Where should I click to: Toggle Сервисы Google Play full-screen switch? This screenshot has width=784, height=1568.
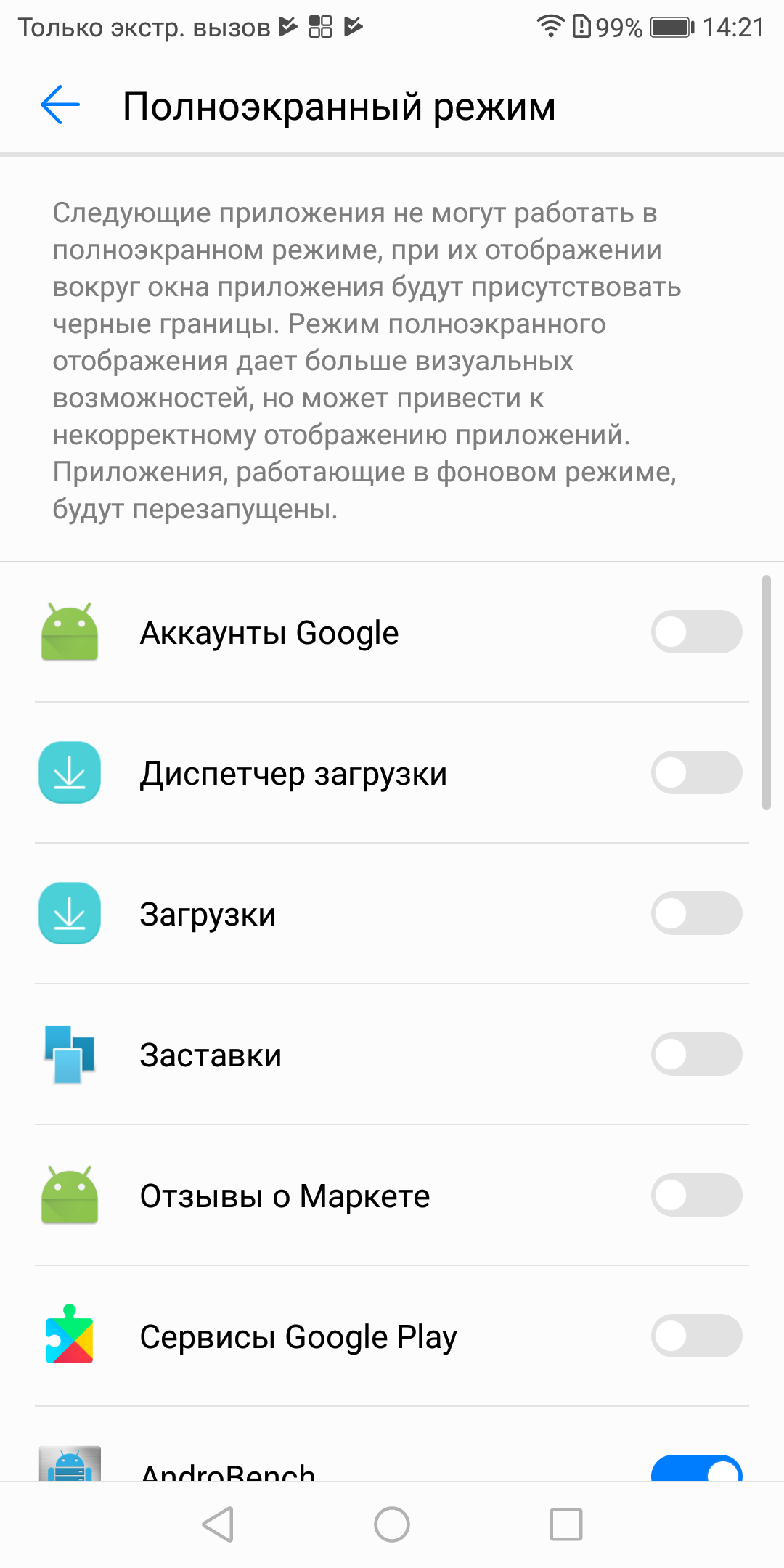pos(696,1336)
